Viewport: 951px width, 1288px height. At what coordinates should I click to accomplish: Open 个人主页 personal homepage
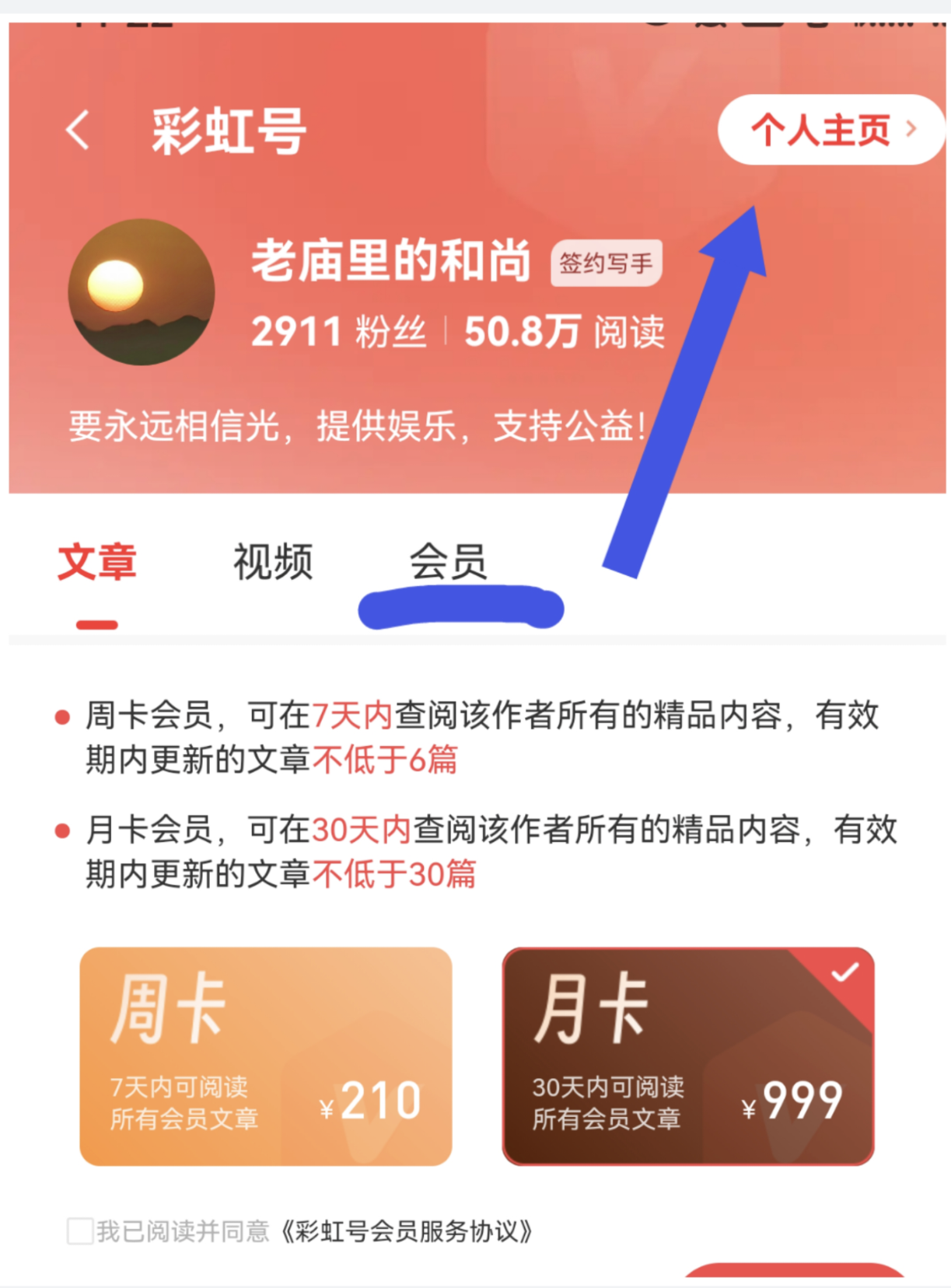click(x=830, y=130)
